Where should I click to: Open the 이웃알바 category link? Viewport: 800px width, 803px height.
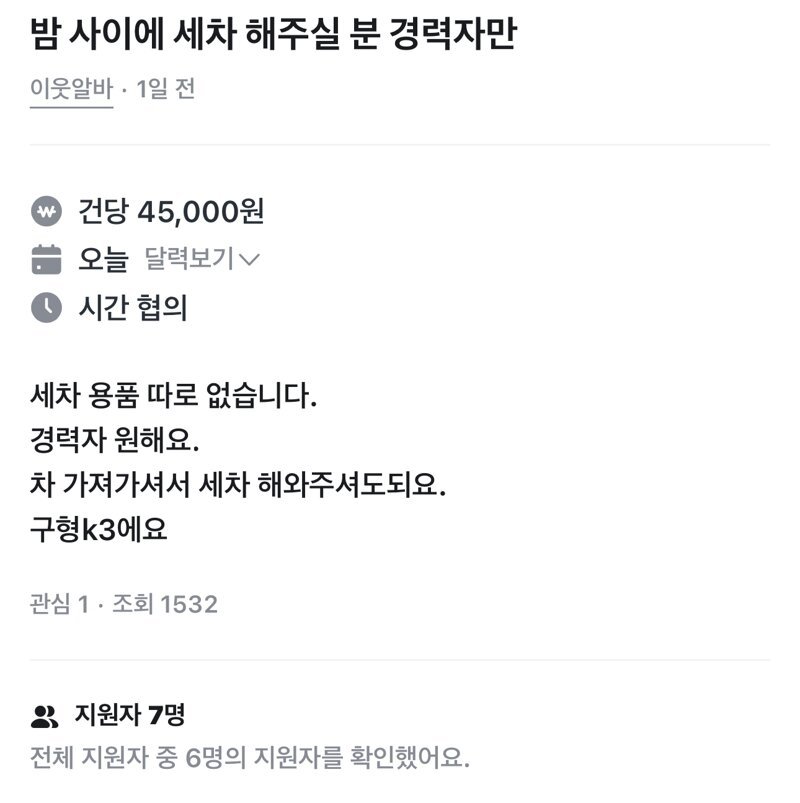tap(71, 89)
